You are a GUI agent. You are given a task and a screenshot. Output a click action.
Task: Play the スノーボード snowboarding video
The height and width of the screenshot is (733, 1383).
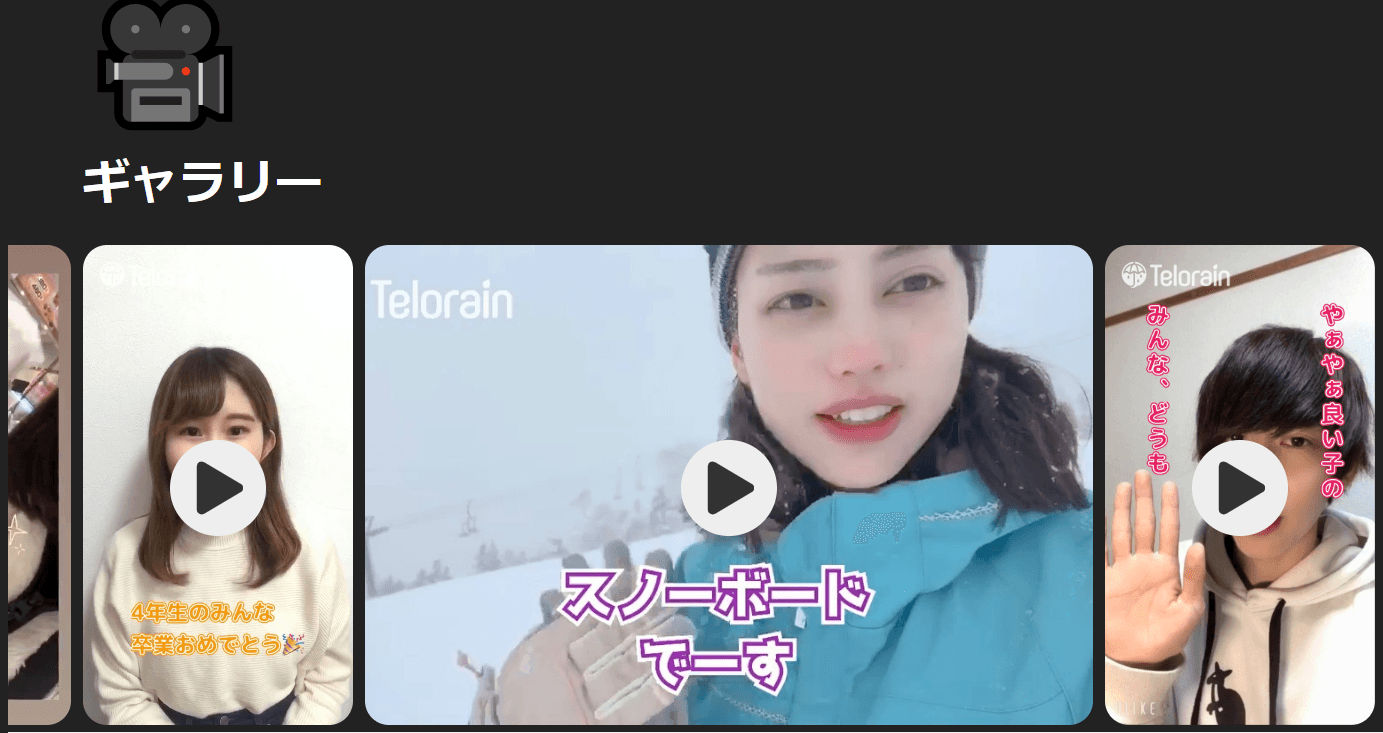(x=729, y=488)
